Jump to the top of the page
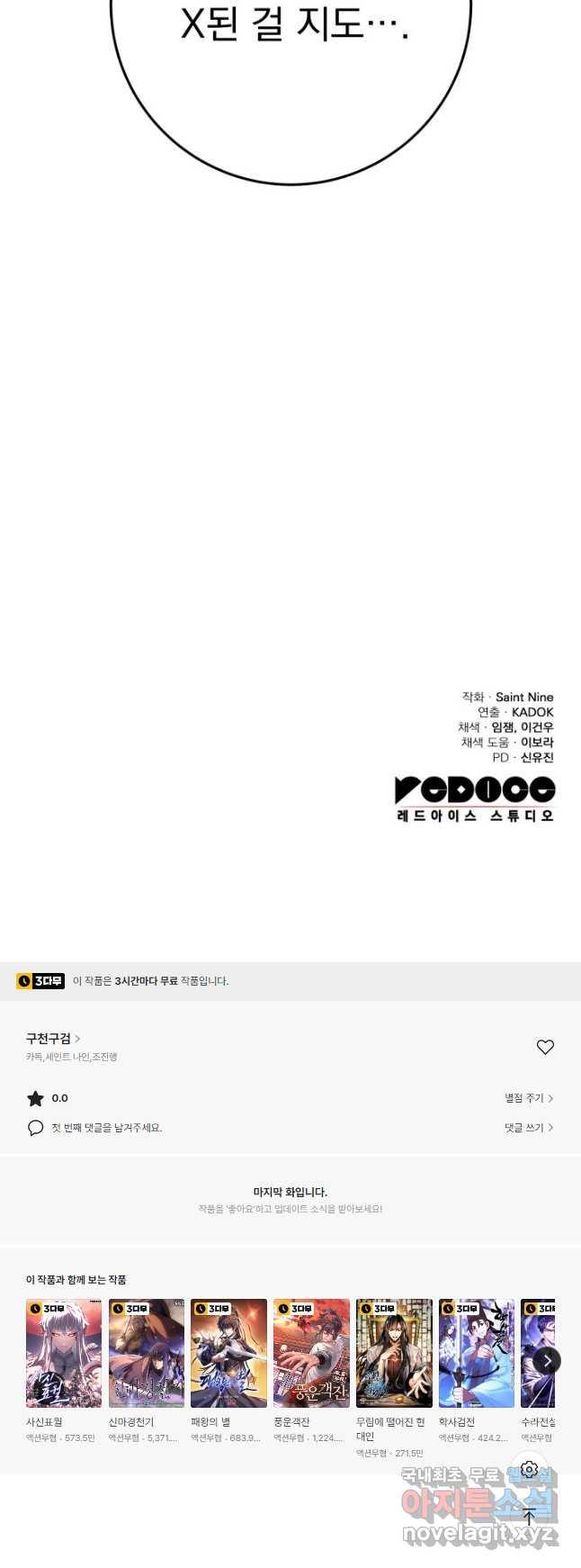 point(529,1517)
